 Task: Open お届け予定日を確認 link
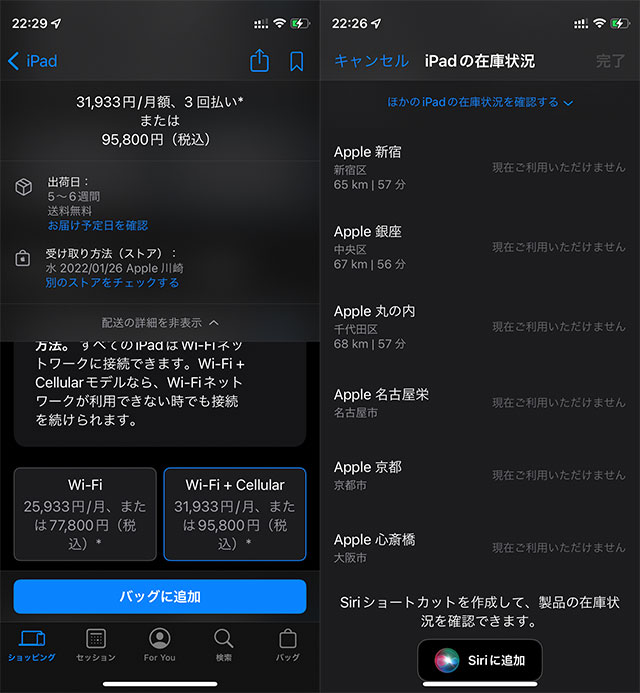(x=96, y=226)
